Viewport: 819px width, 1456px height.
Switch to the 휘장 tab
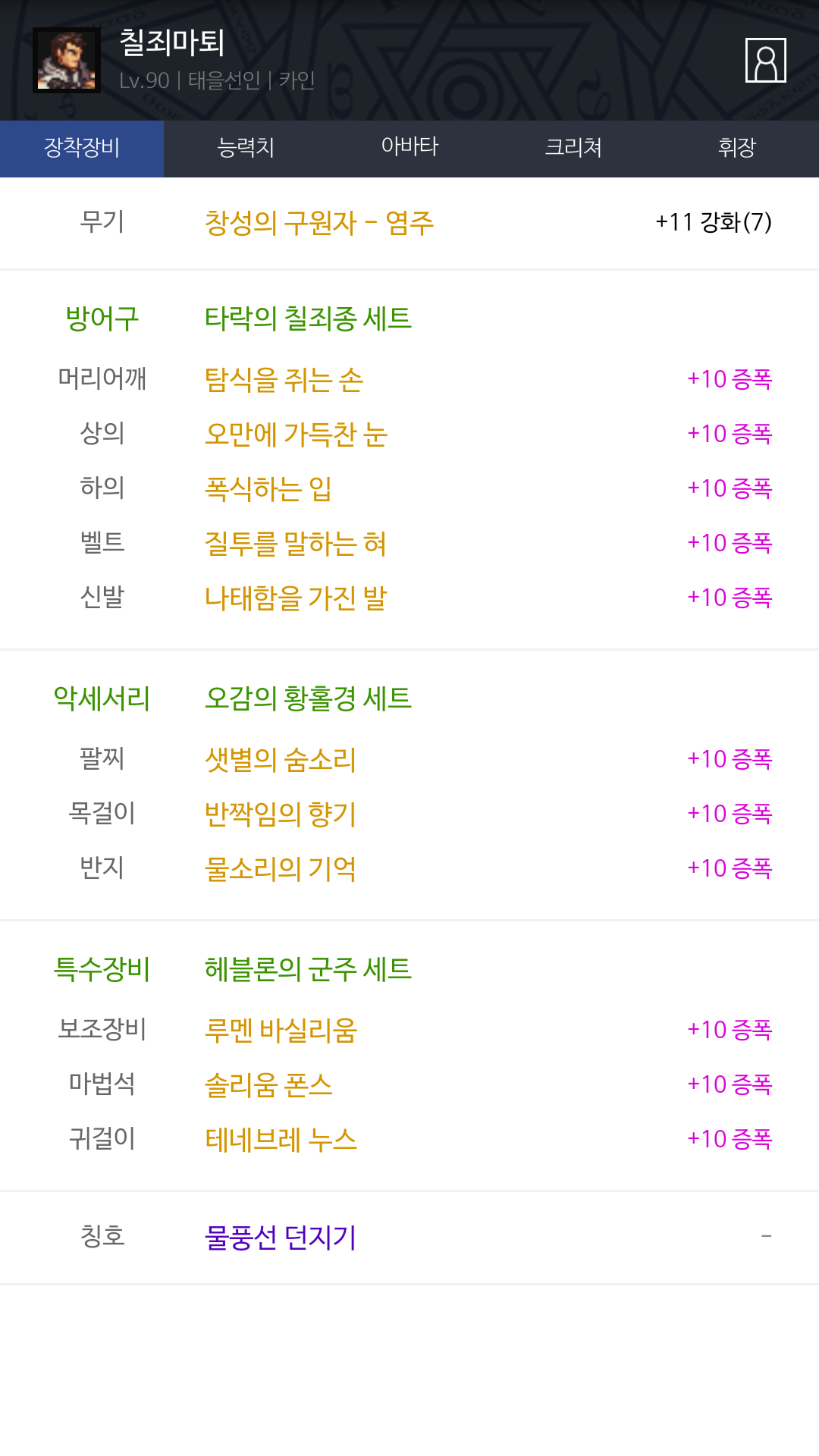[737, 149]
